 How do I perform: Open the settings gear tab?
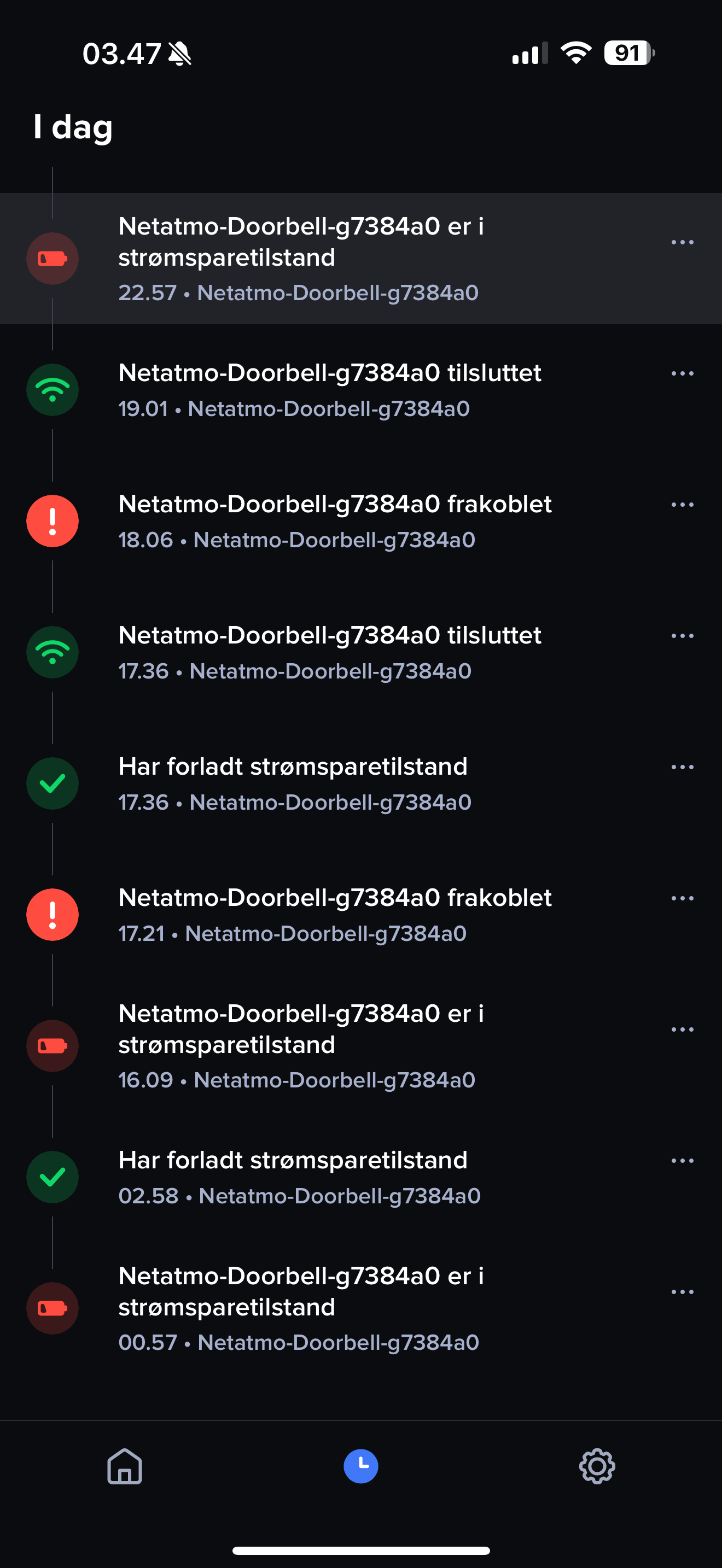point(597,1466)
